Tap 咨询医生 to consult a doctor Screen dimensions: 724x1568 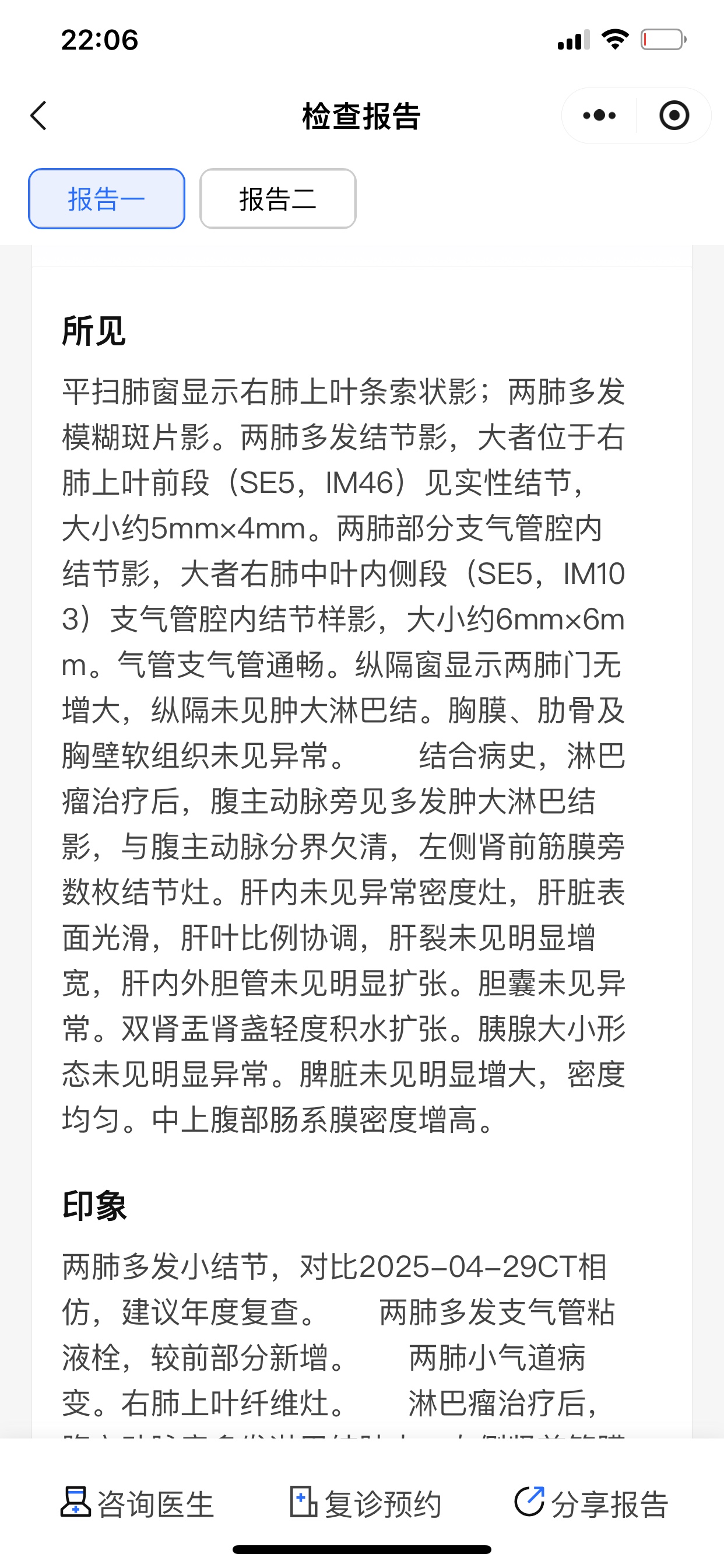[x=138, y=1504]
